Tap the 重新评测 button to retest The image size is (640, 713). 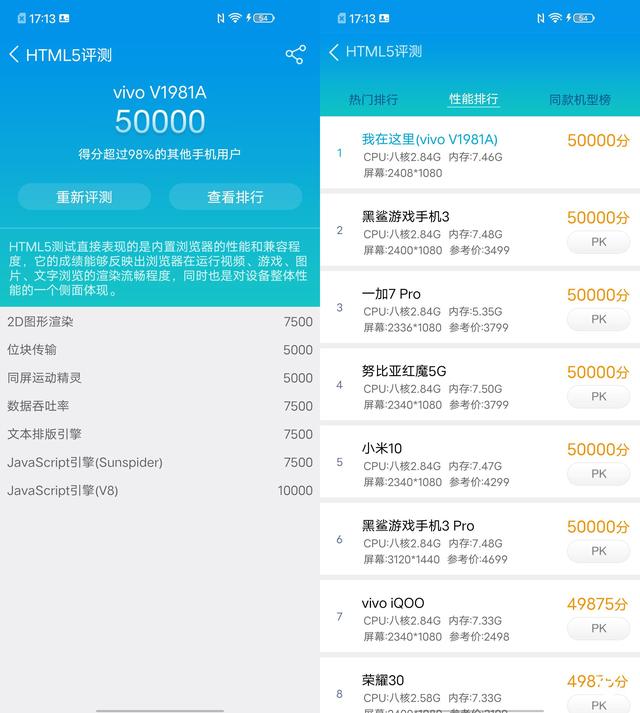84,197
